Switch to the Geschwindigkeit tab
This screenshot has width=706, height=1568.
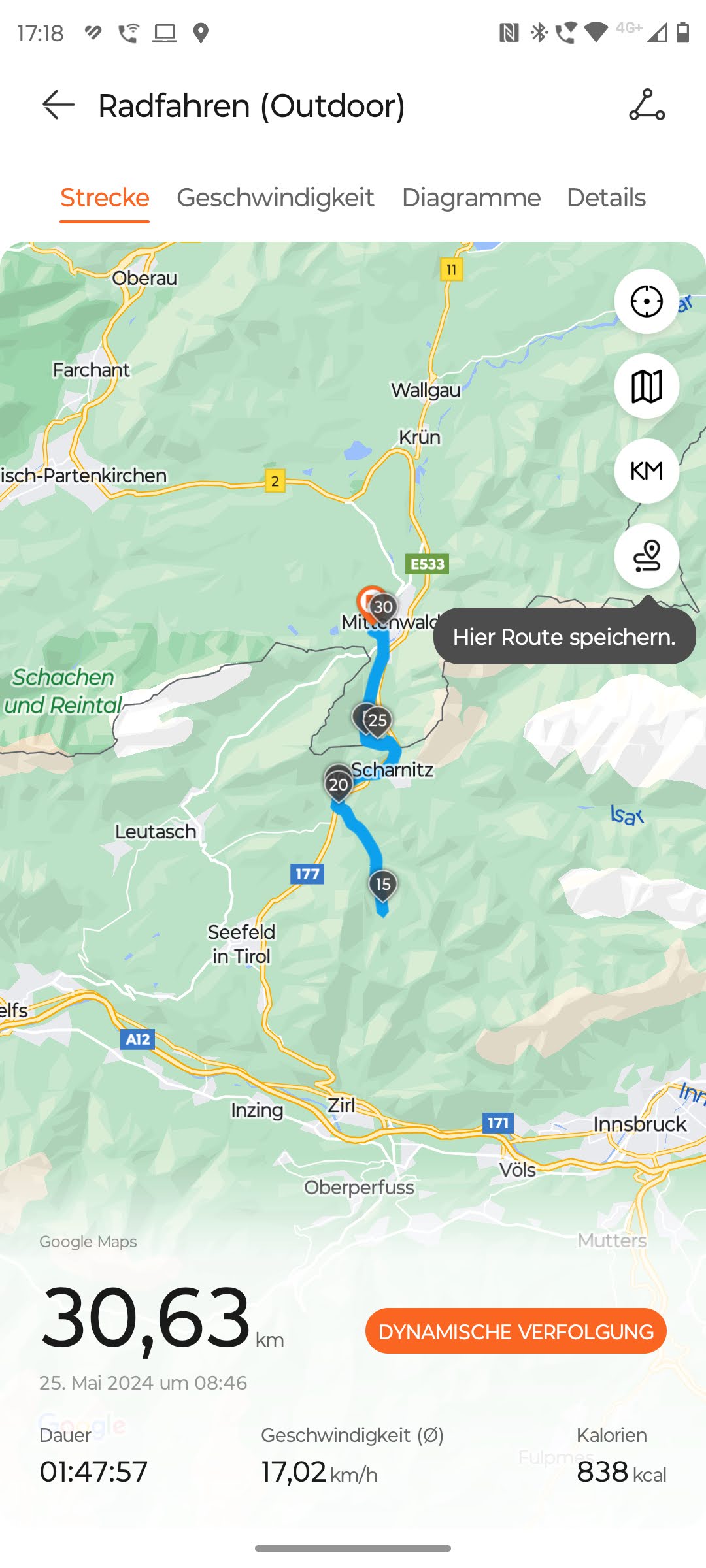click(x=275, y=197)
